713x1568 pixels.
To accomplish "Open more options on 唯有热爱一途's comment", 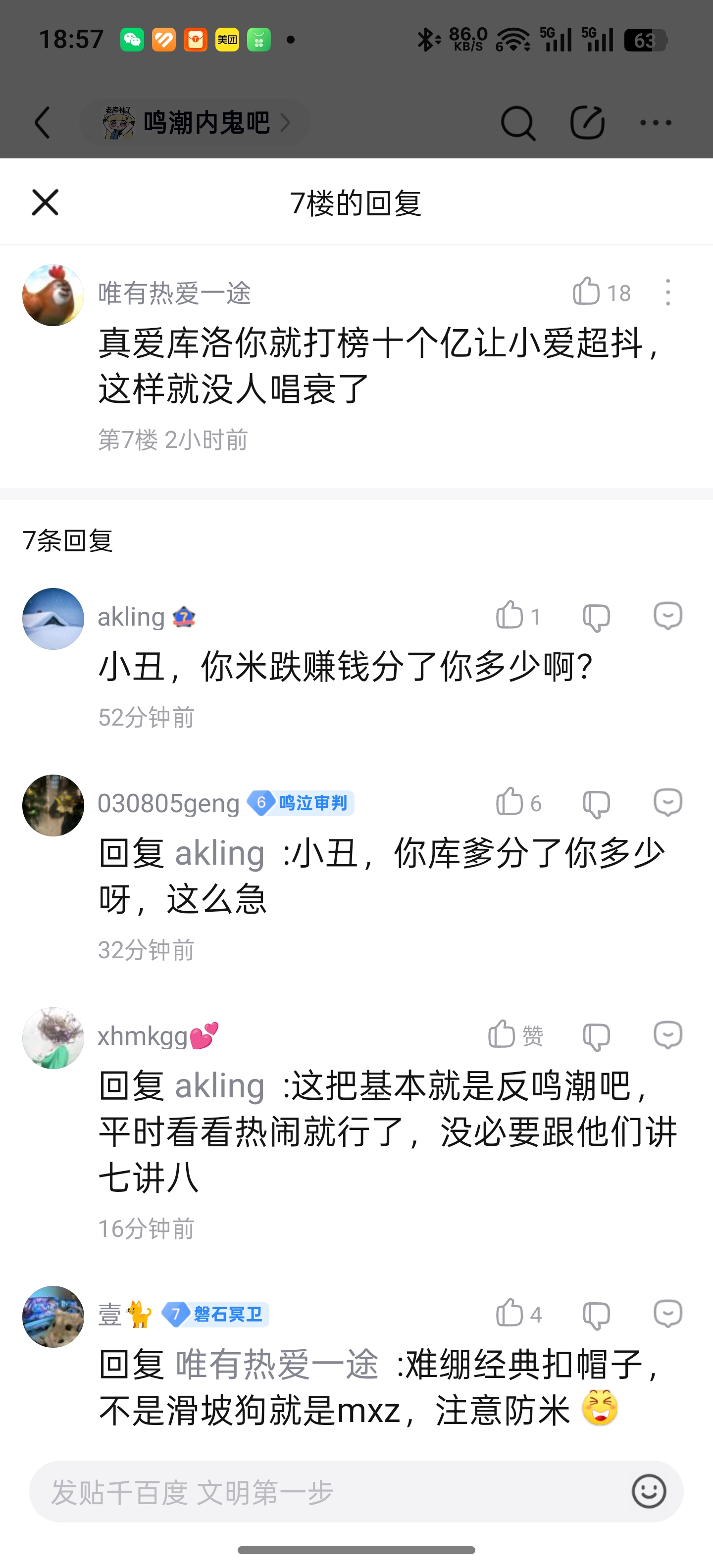I will [x=668, y=292].
